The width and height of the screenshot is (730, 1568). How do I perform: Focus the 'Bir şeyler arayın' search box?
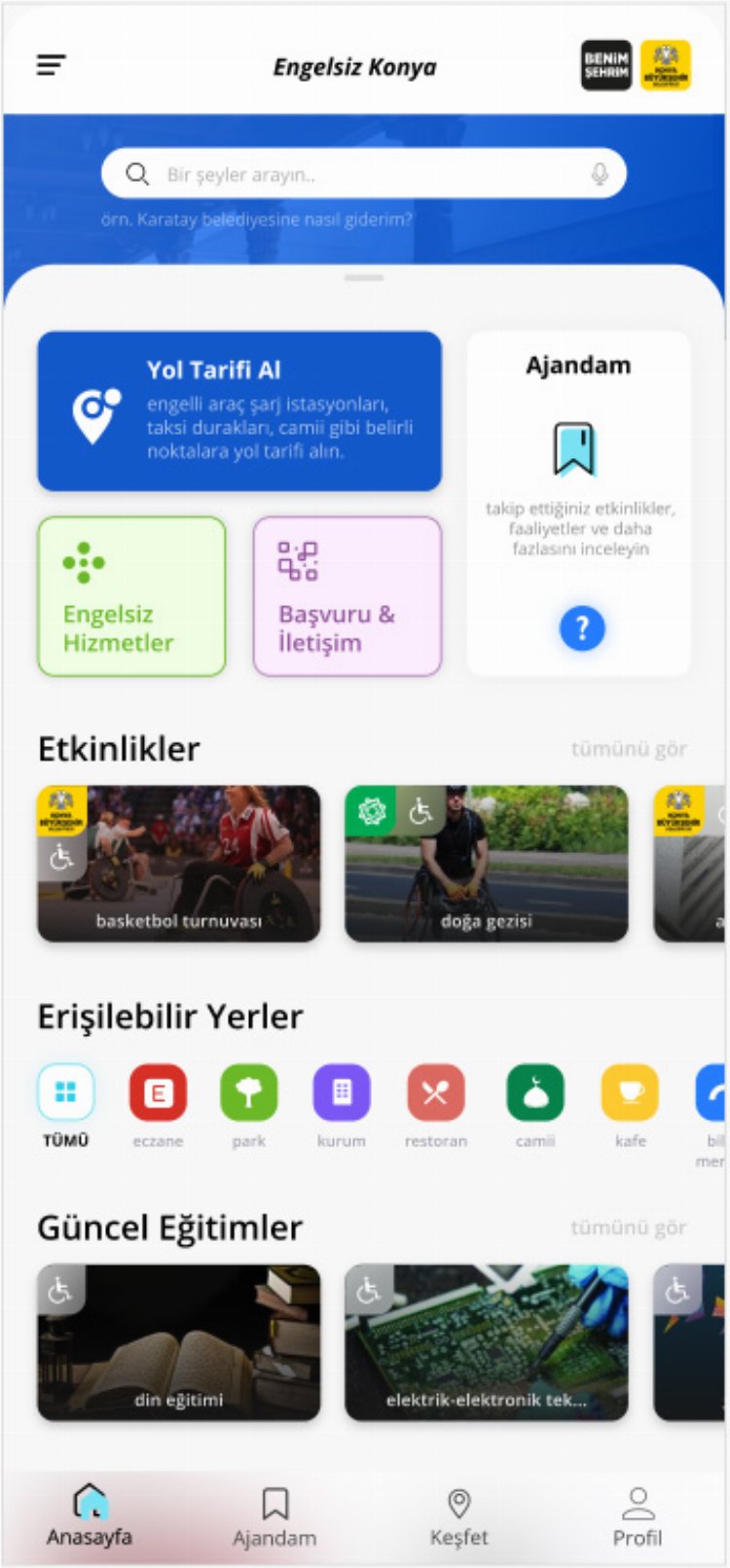pos(360,174)
